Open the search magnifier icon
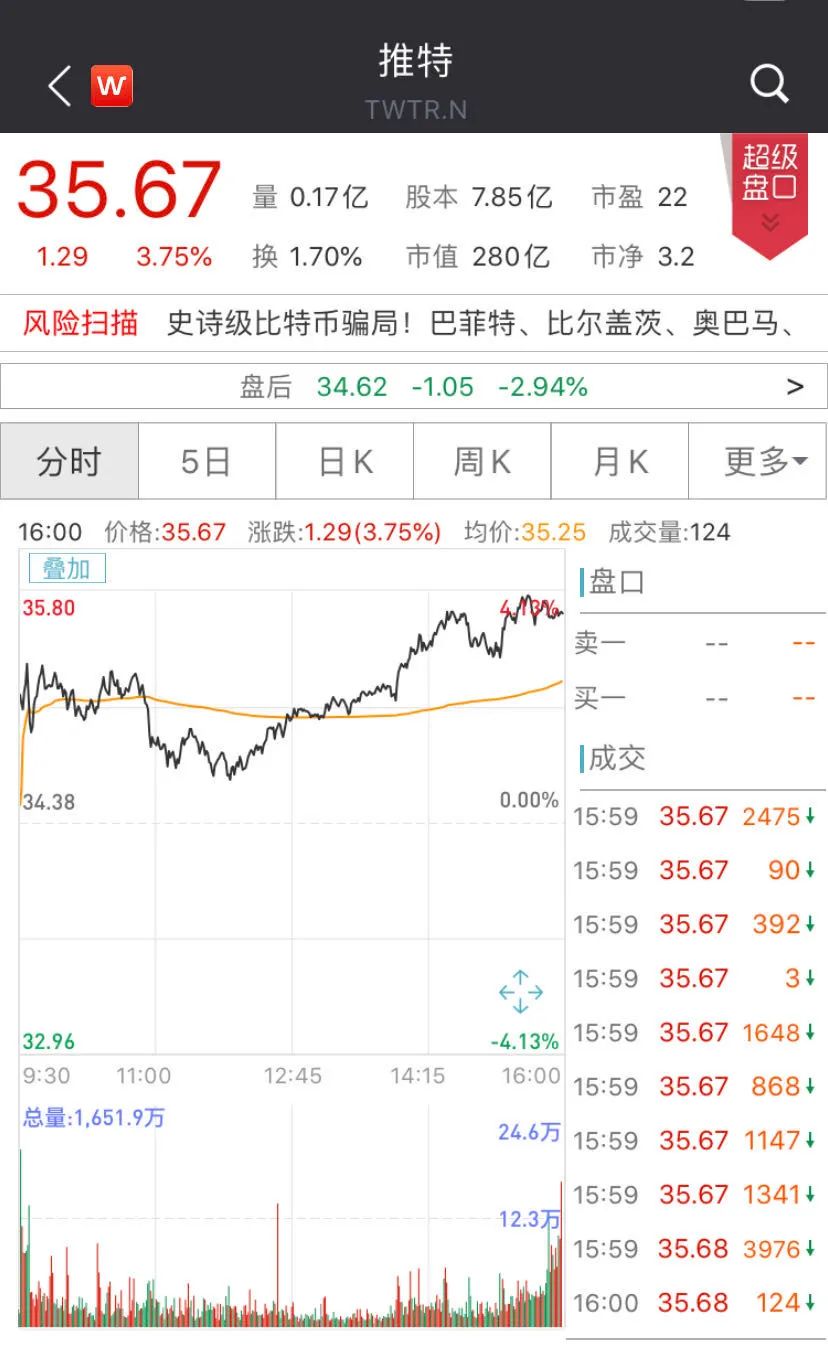This screenshot has width=828, height=1359. pyautogui.click(x=769, y=84)
